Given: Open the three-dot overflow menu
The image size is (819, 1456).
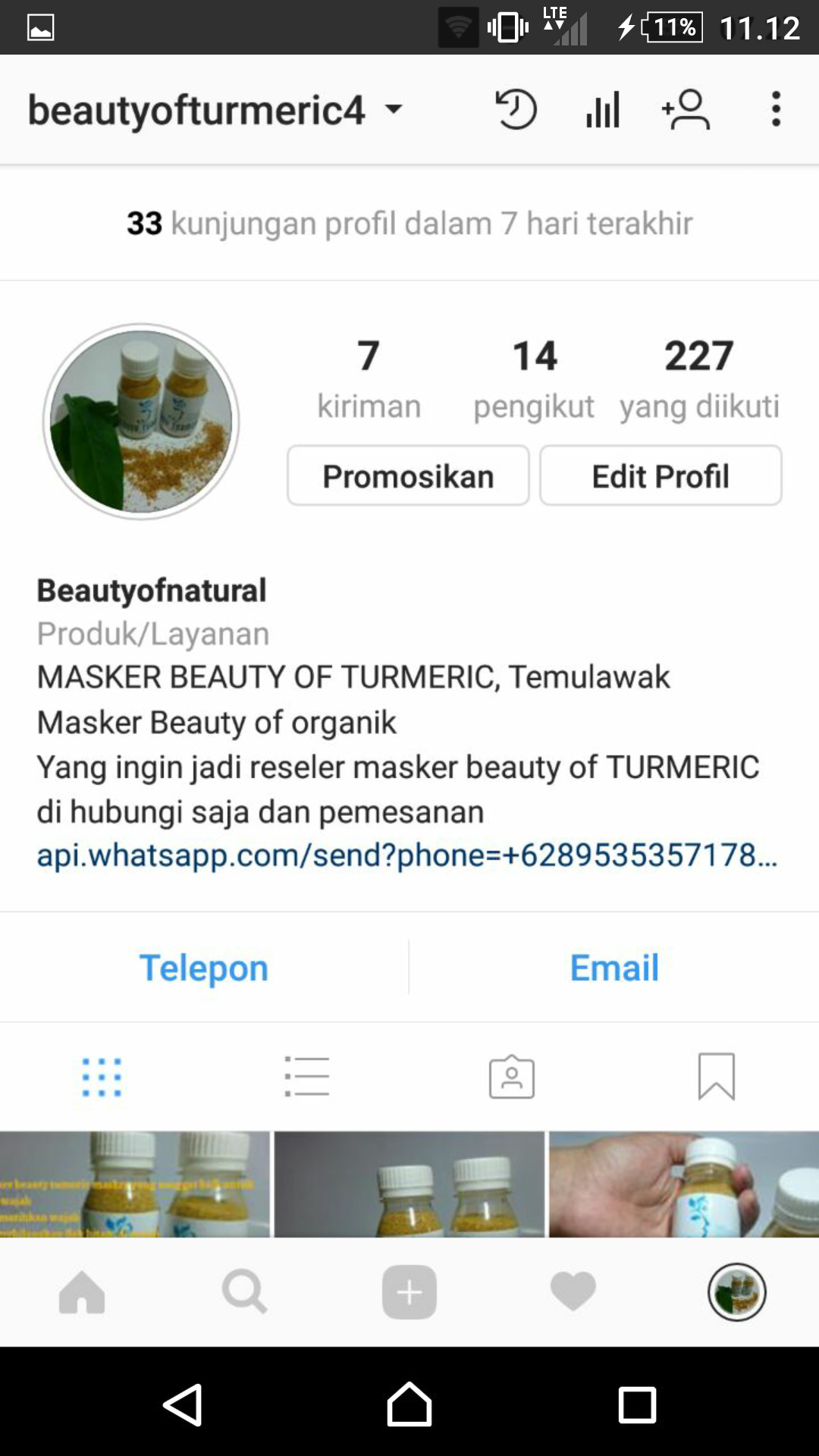Looking at the screenshot, I should (x=776, y=110).
